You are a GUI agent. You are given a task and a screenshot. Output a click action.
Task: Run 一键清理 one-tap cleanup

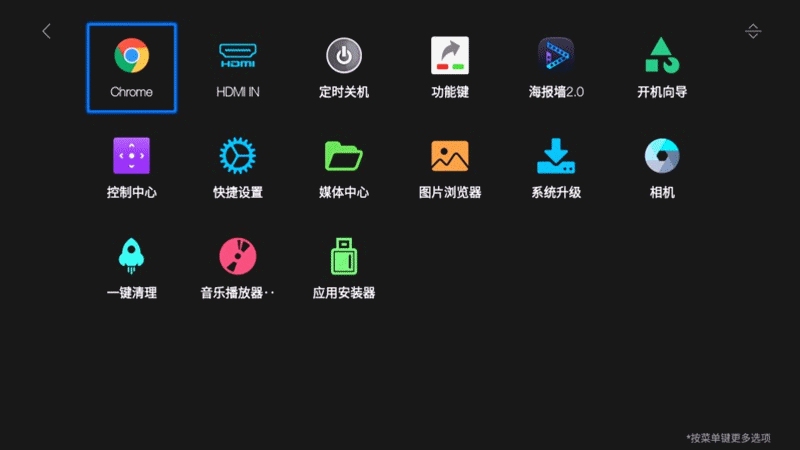pyautogui.click(x=132, y=268)
